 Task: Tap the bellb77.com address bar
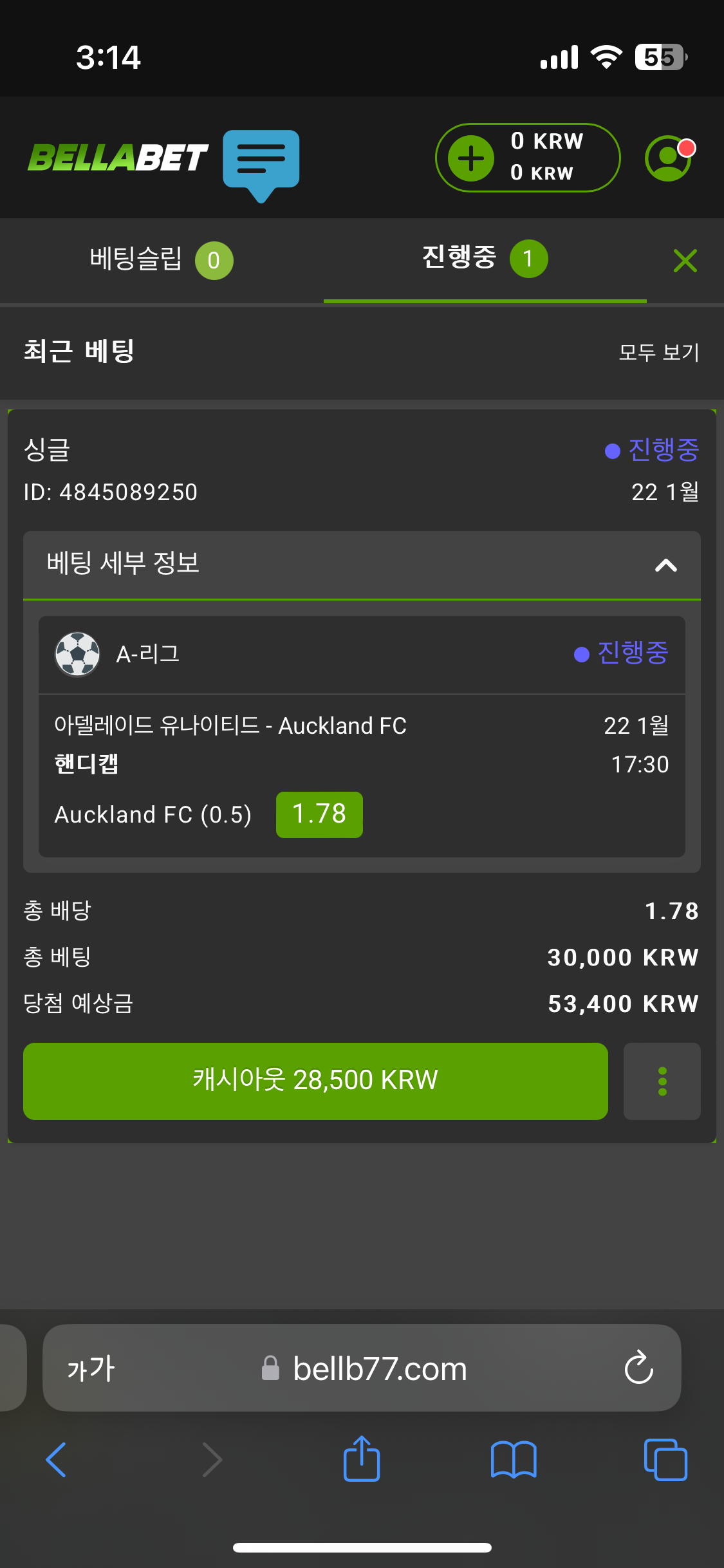point(380,1369)
